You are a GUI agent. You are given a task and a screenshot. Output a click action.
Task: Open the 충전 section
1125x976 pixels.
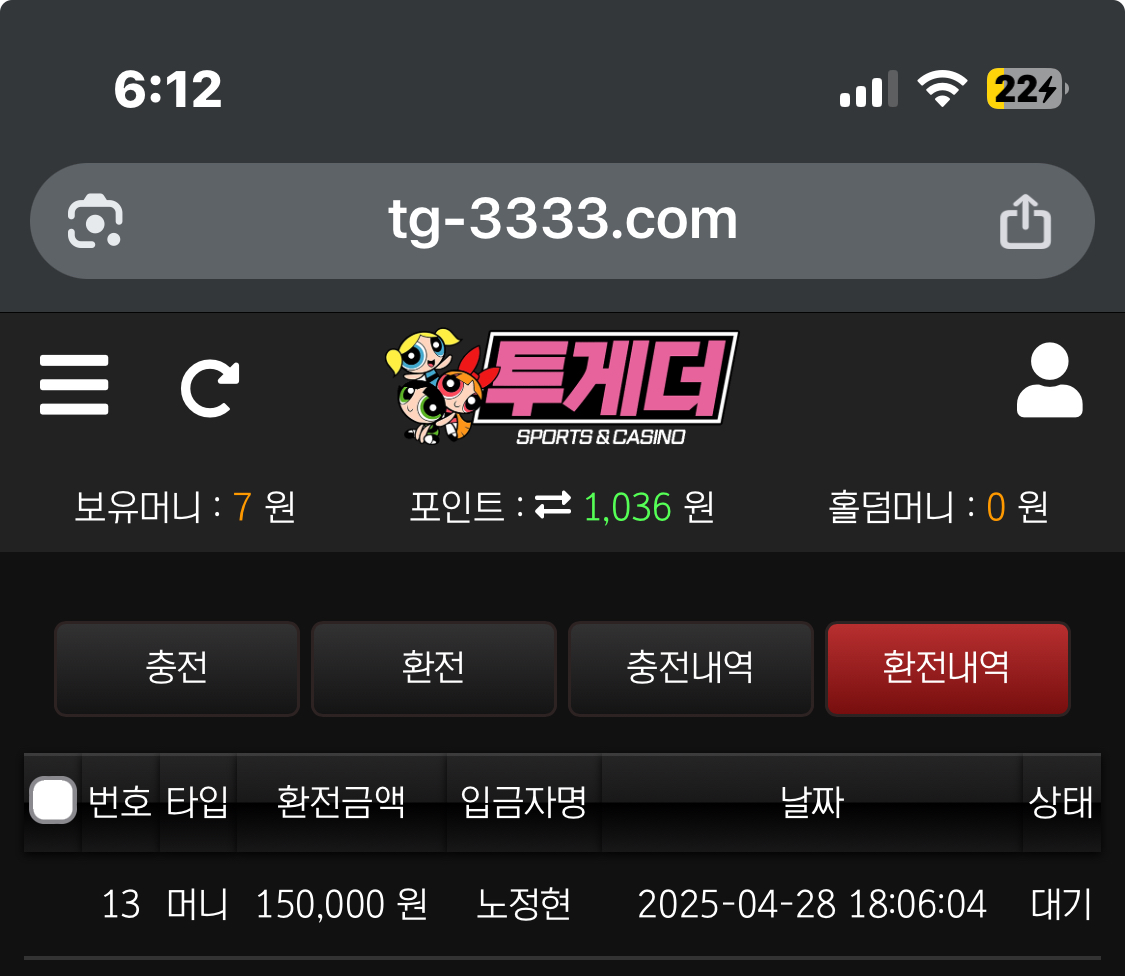pyautogui.click(x=177, y=668)
